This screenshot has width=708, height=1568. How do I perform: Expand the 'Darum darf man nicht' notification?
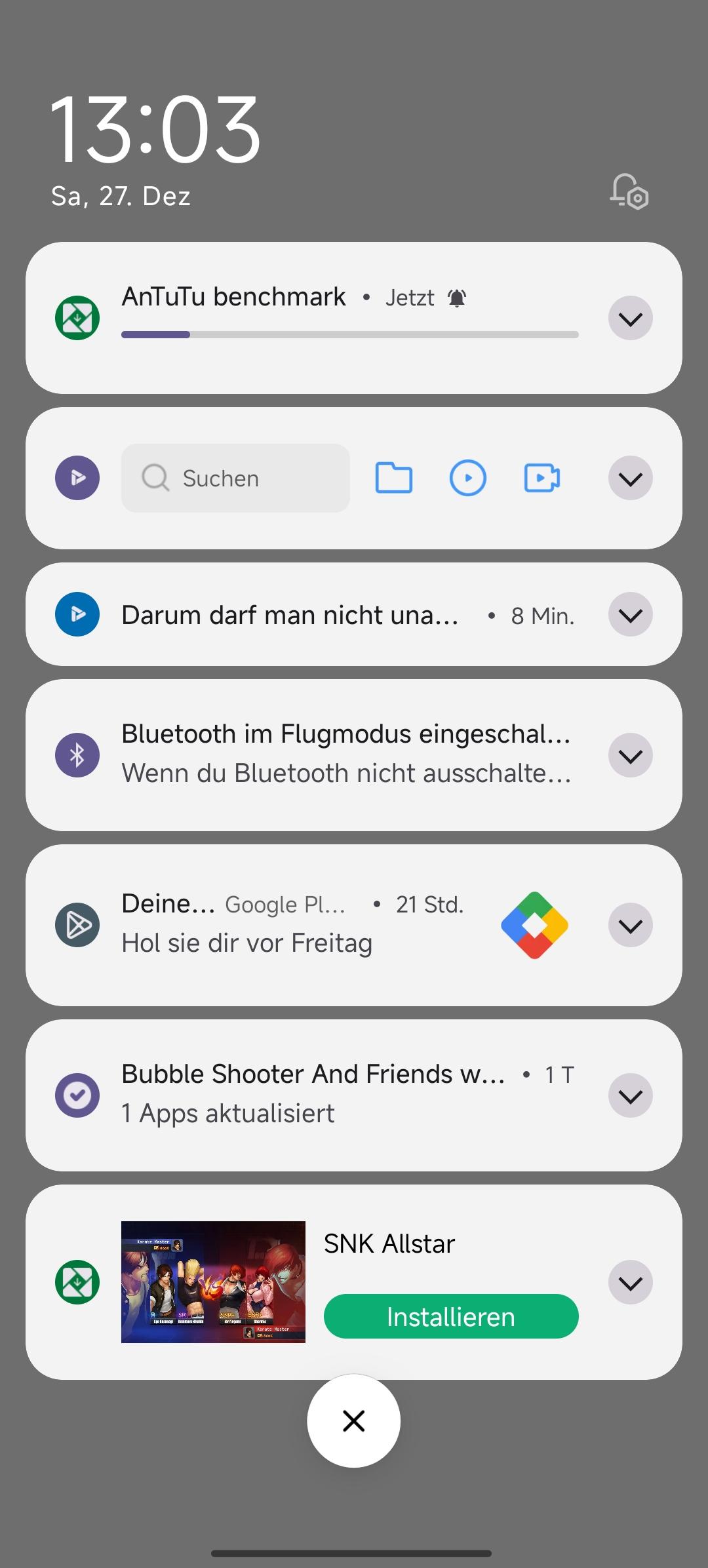click(630, 615)
